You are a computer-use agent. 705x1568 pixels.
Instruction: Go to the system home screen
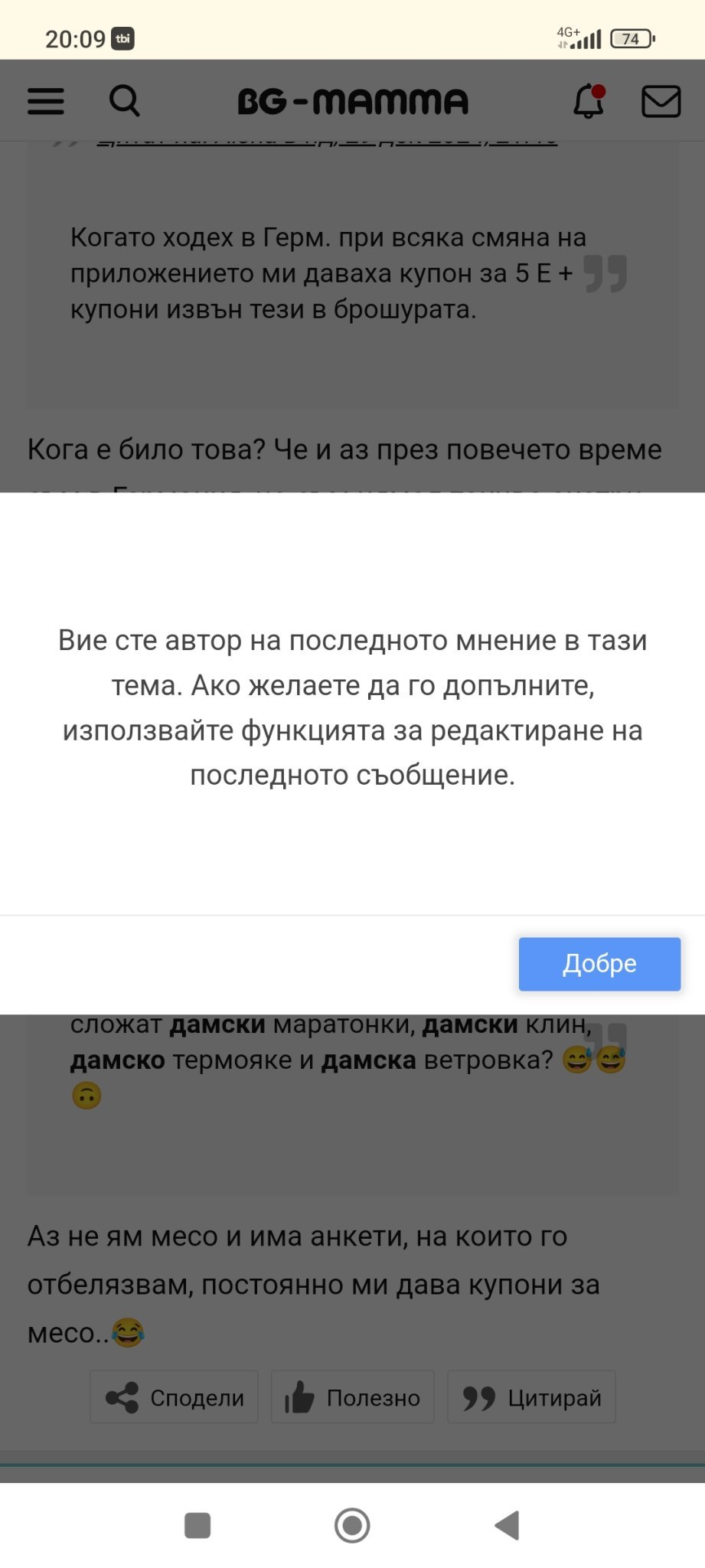(352, 1525)
